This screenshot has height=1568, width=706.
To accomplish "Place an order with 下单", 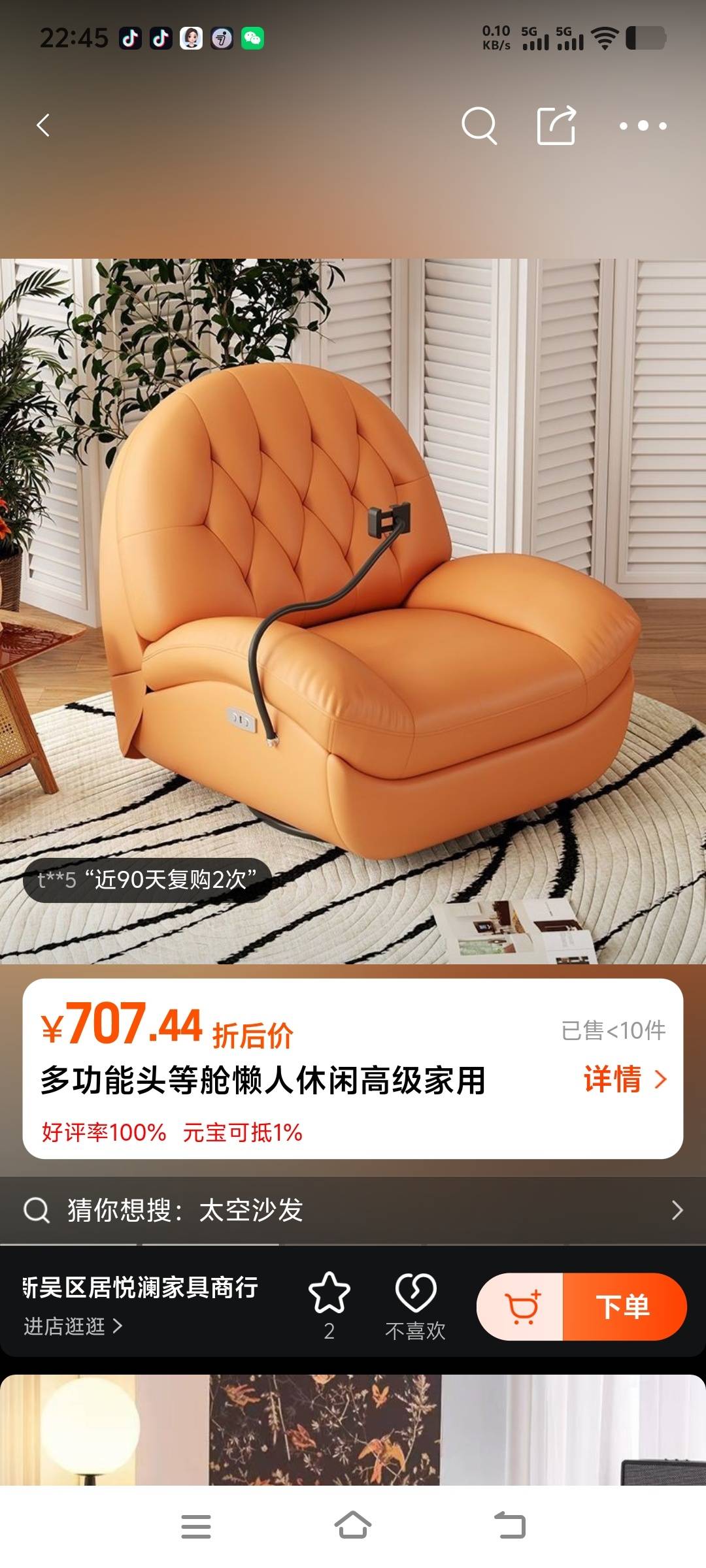I will click(623, 1307).
